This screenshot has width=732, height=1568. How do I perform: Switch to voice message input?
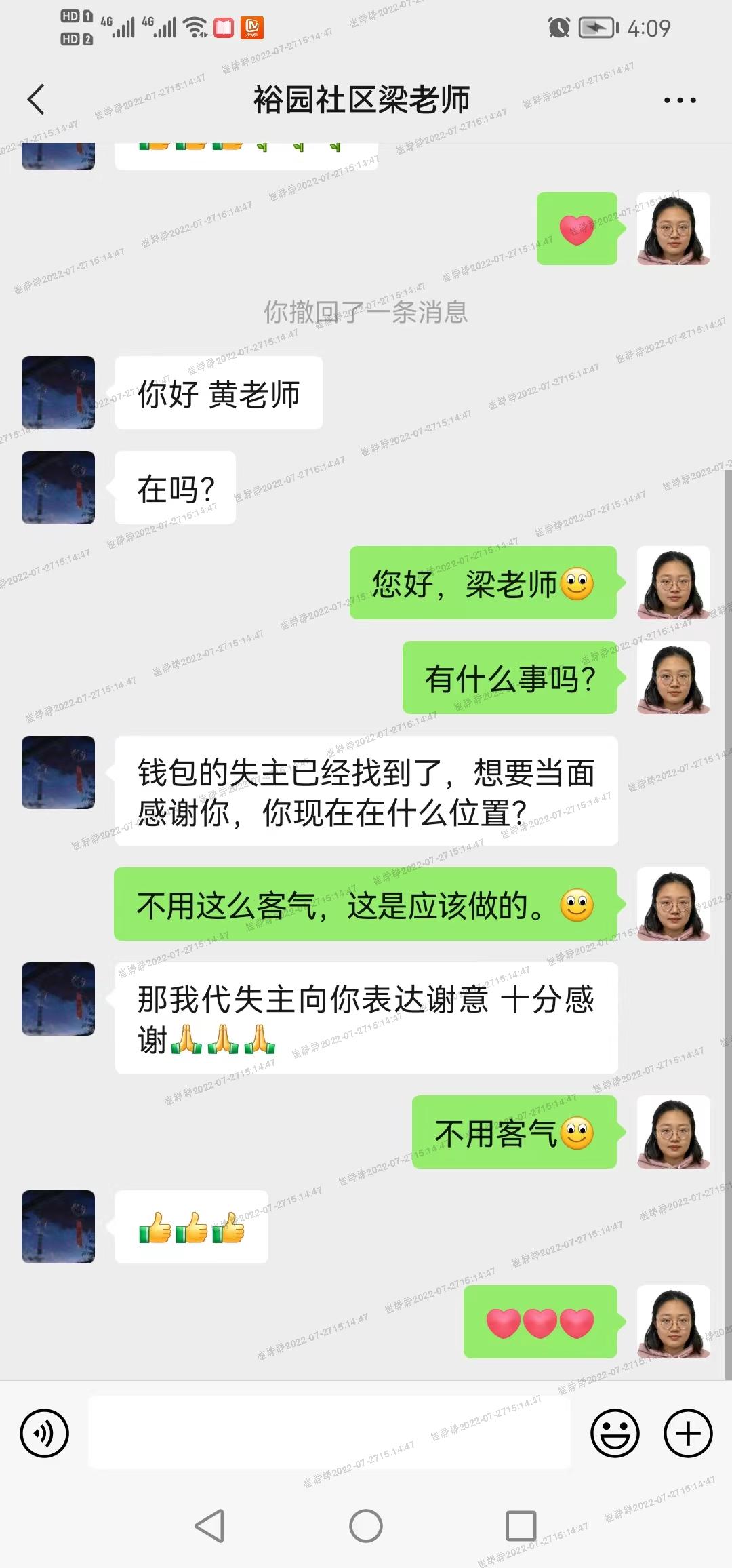(x=45, y=1433)
